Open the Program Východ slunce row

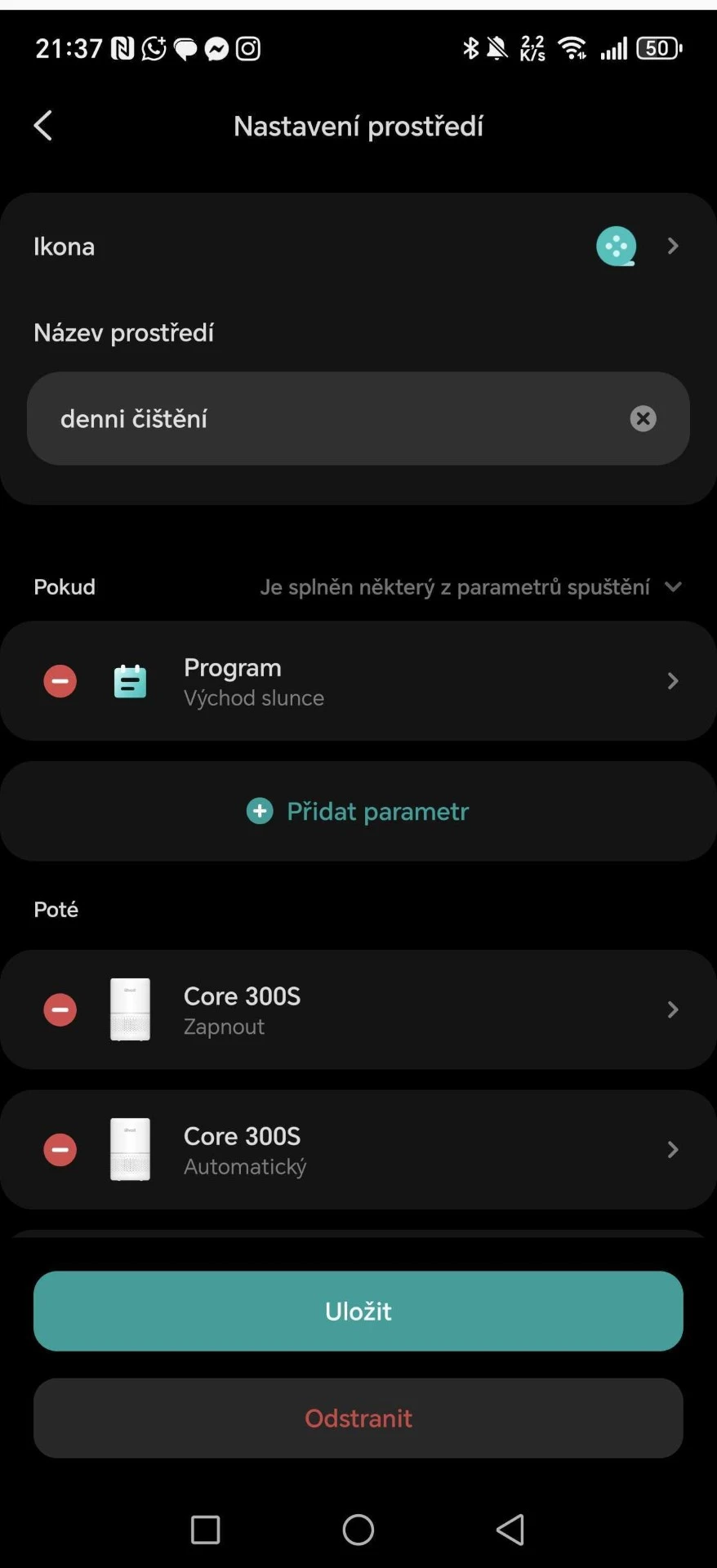click(x=408, y=681)
